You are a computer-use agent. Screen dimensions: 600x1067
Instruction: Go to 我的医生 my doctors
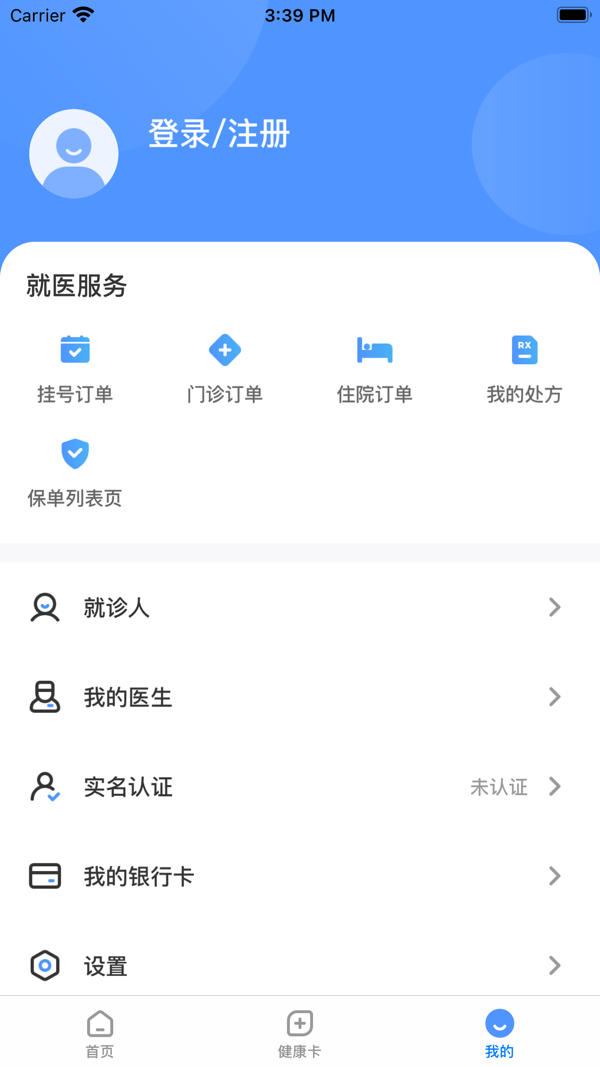(300, 697)
